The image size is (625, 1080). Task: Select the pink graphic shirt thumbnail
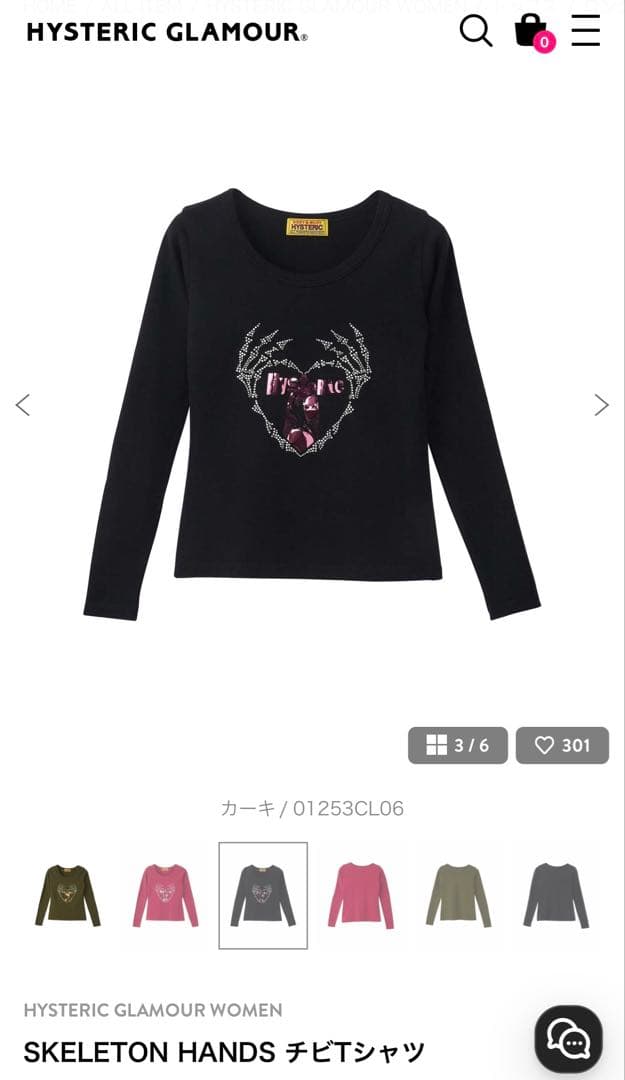(165, 895)
